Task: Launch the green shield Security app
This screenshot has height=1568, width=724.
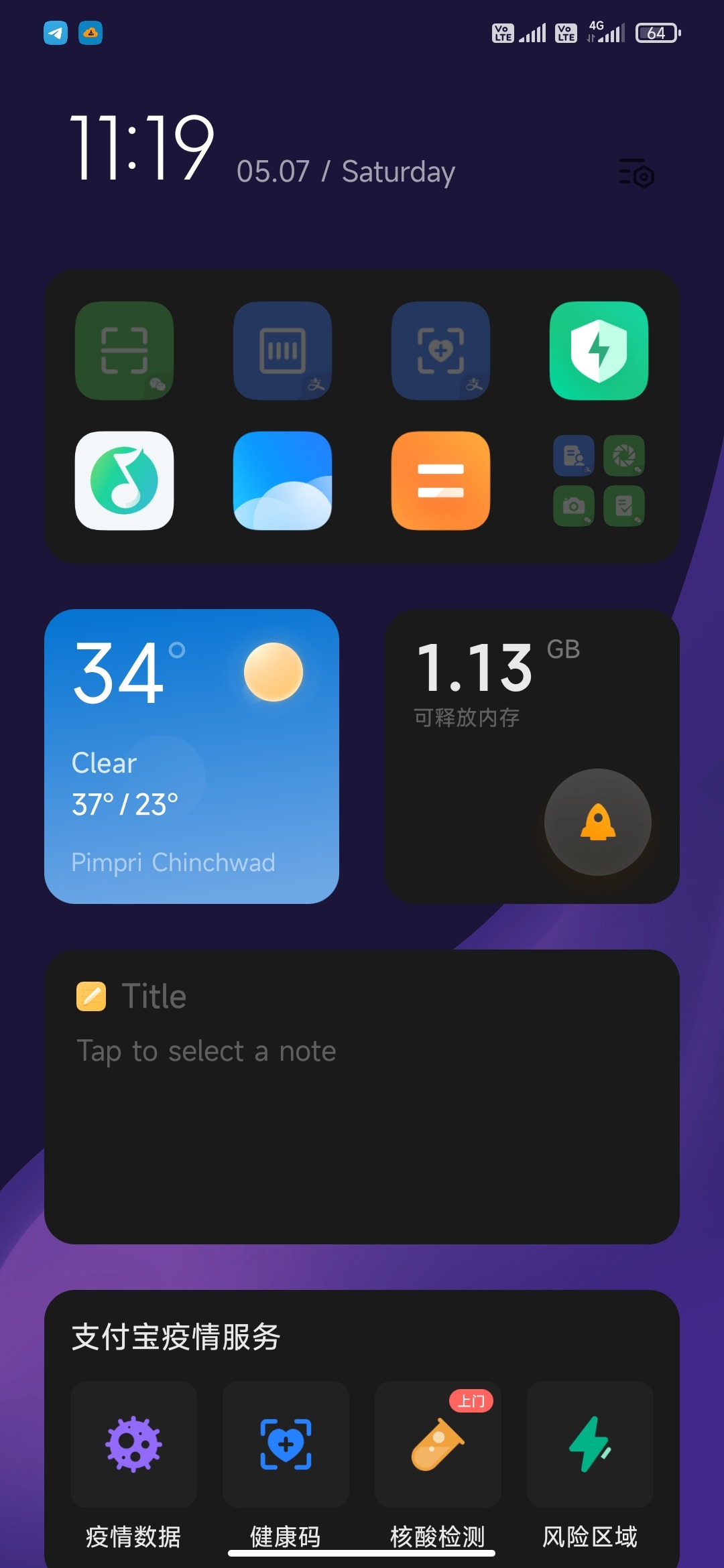Action: pos(599,350)
